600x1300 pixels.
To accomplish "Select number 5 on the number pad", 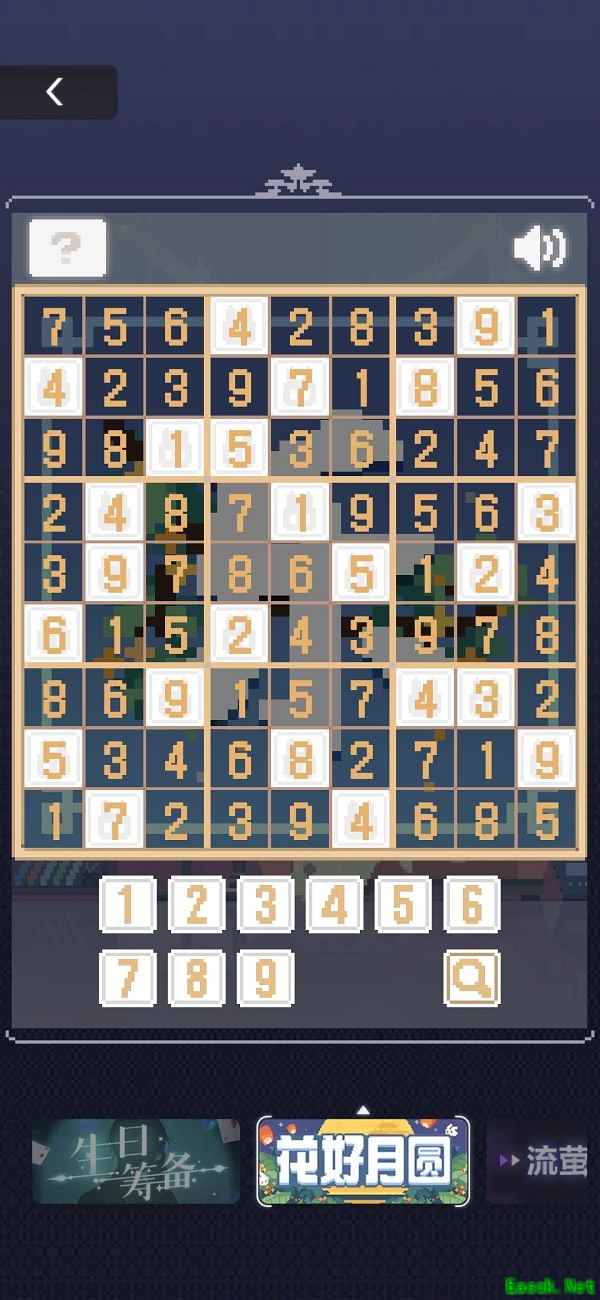I will 403,904.
